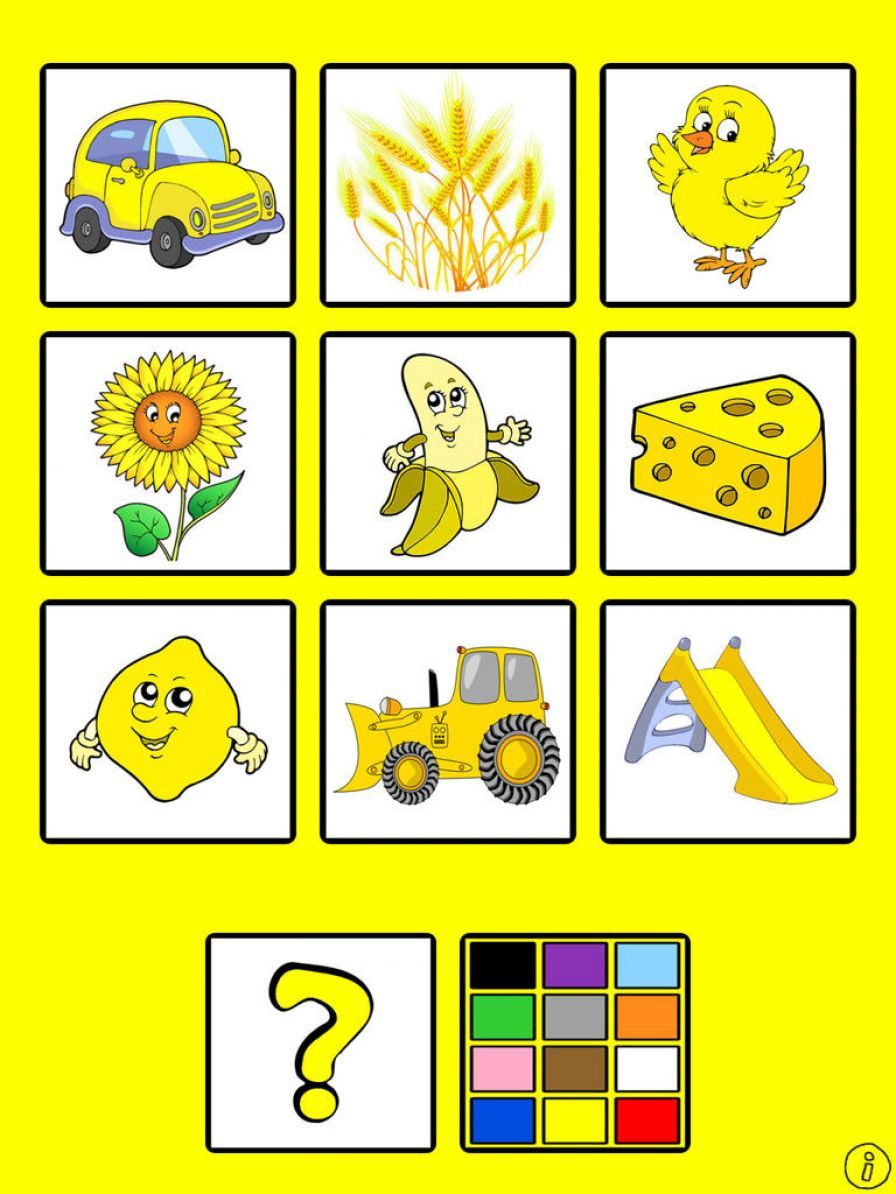Open the color palette grid tile
Screen dimensions: 896x1194
click(x=575, y=1042)
